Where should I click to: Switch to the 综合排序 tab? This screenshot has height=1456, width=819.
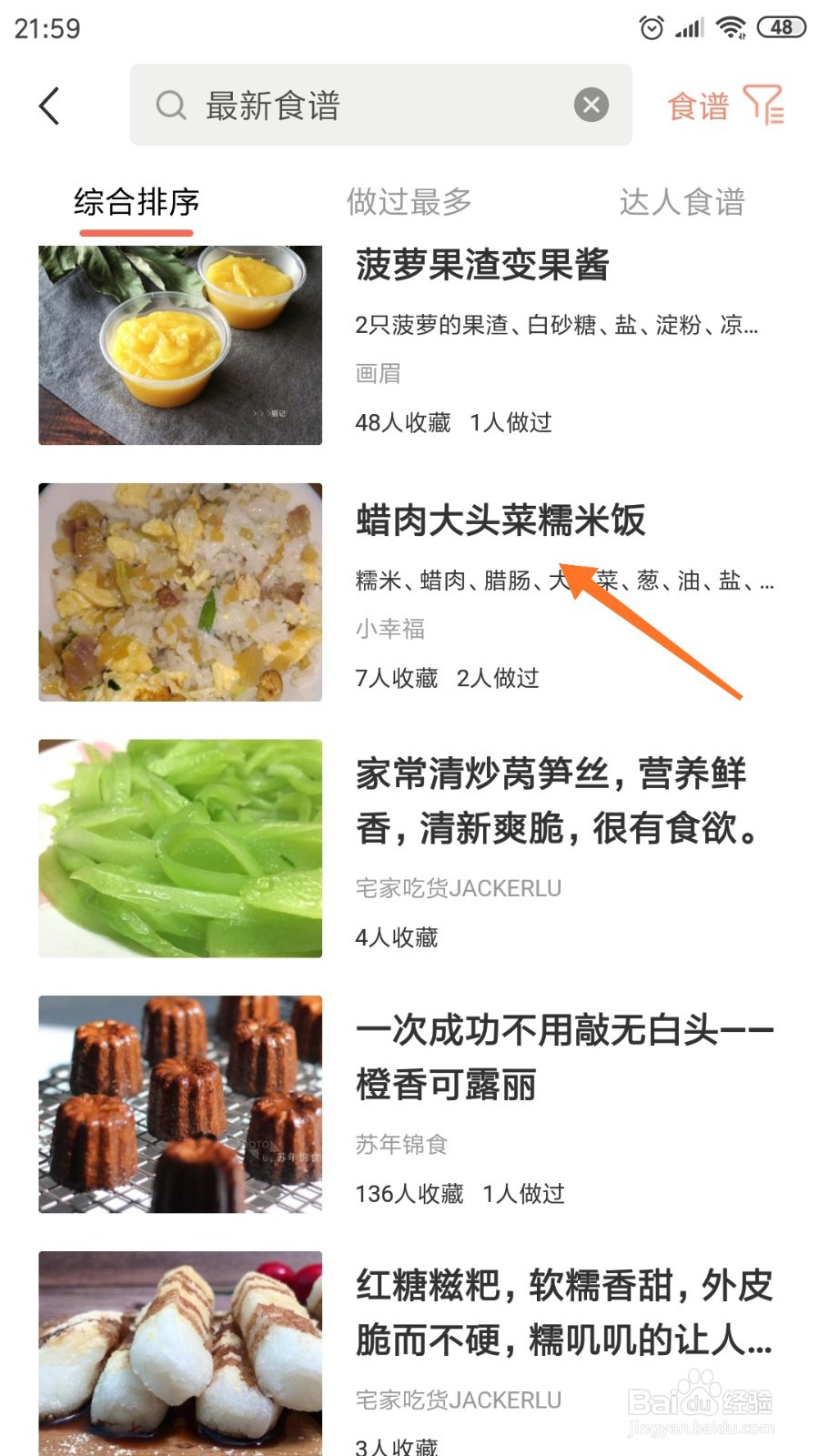pos(136,202)
